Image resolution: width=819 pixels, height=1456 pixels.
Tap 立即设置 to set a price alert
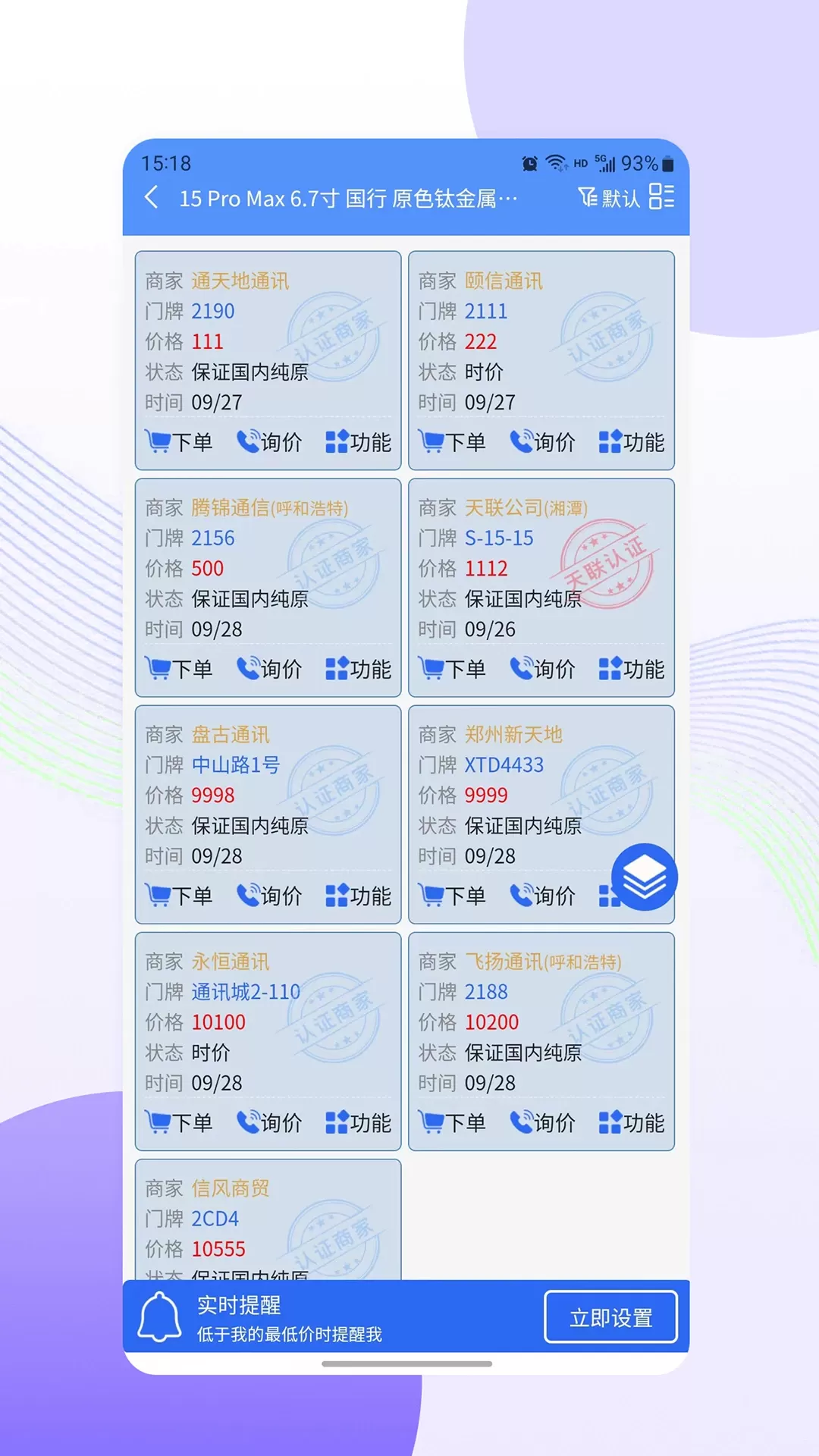610,1318
